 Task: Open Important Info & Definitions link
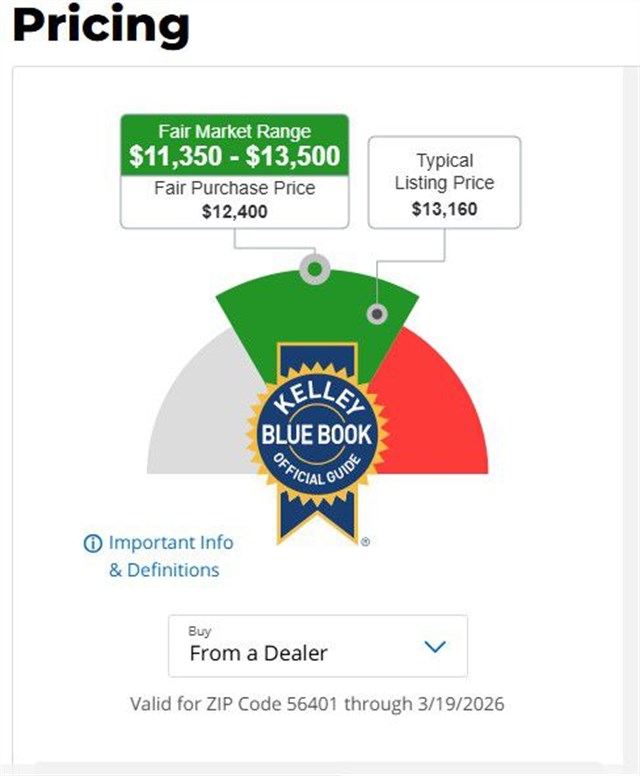coord(170,544)
